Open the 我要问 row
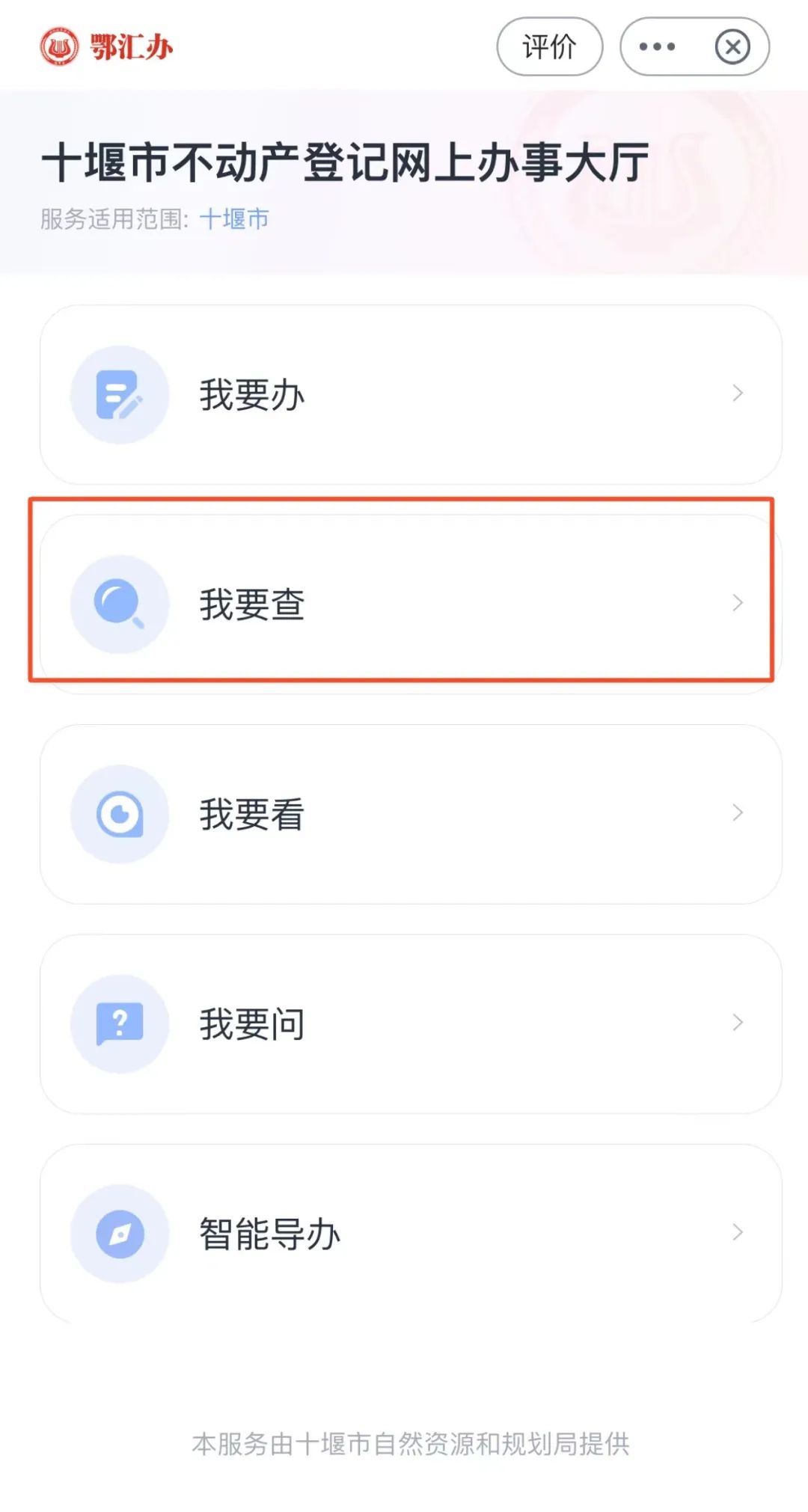Screen dimensions: 808x1512 [x=411, y=1023]
